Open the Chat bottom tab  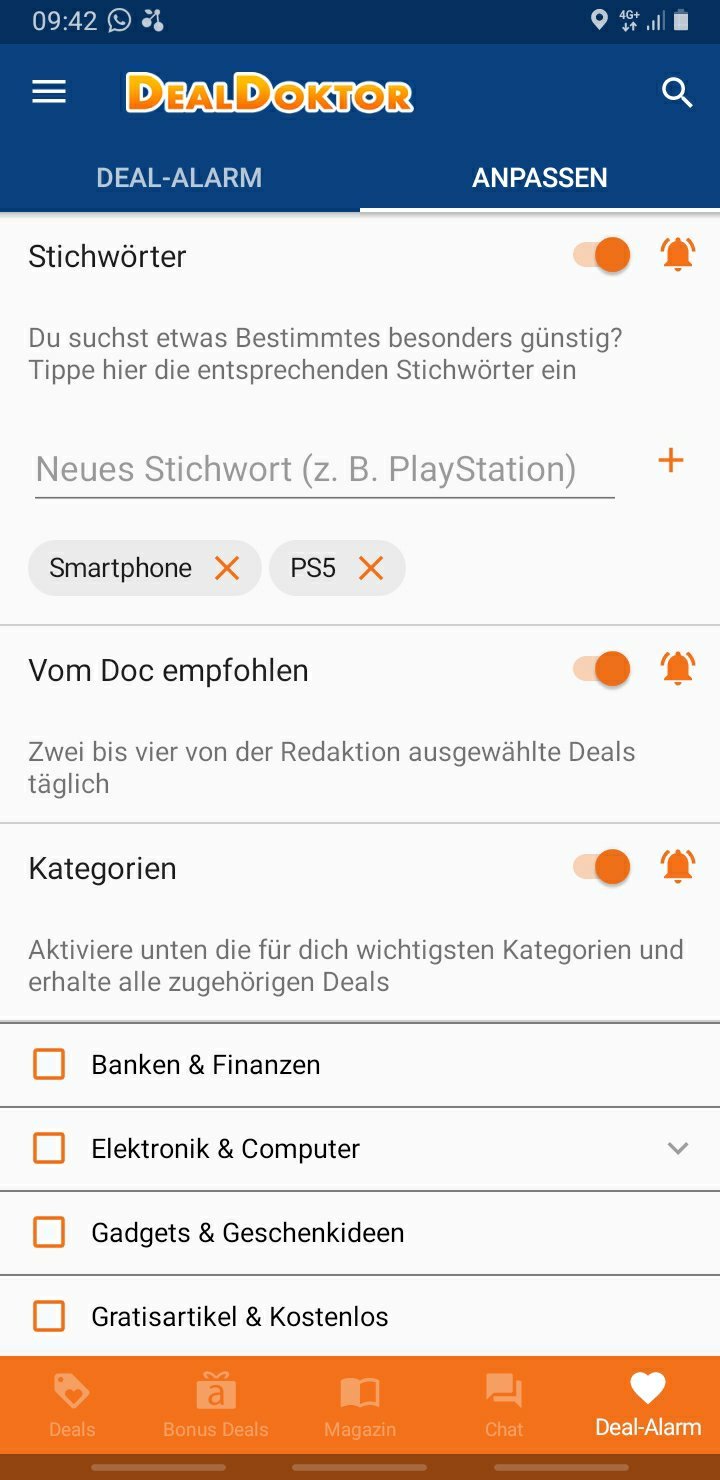click(x=504, y=1405)
